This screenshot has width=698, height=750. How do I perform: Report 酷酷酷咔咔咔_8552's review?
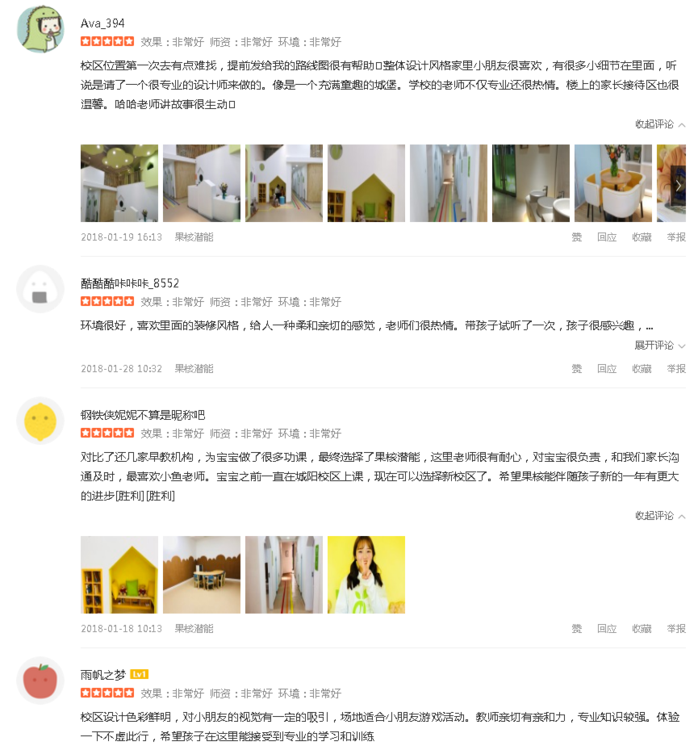click(676, 368)
